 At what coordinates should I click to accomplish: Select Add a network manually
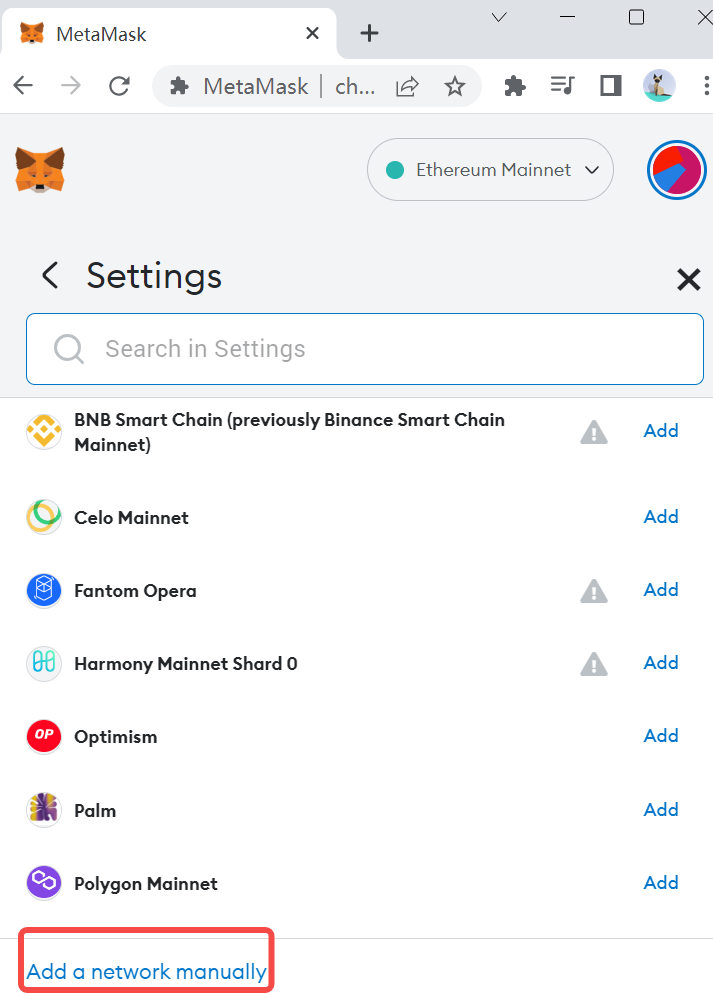click(x=147, y=971)
